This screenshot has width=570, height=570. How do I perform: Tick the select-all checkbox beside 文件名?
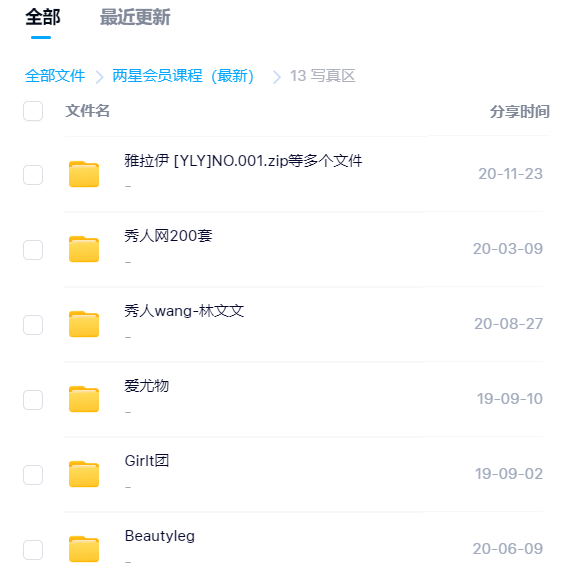click(x=33, y=111)
